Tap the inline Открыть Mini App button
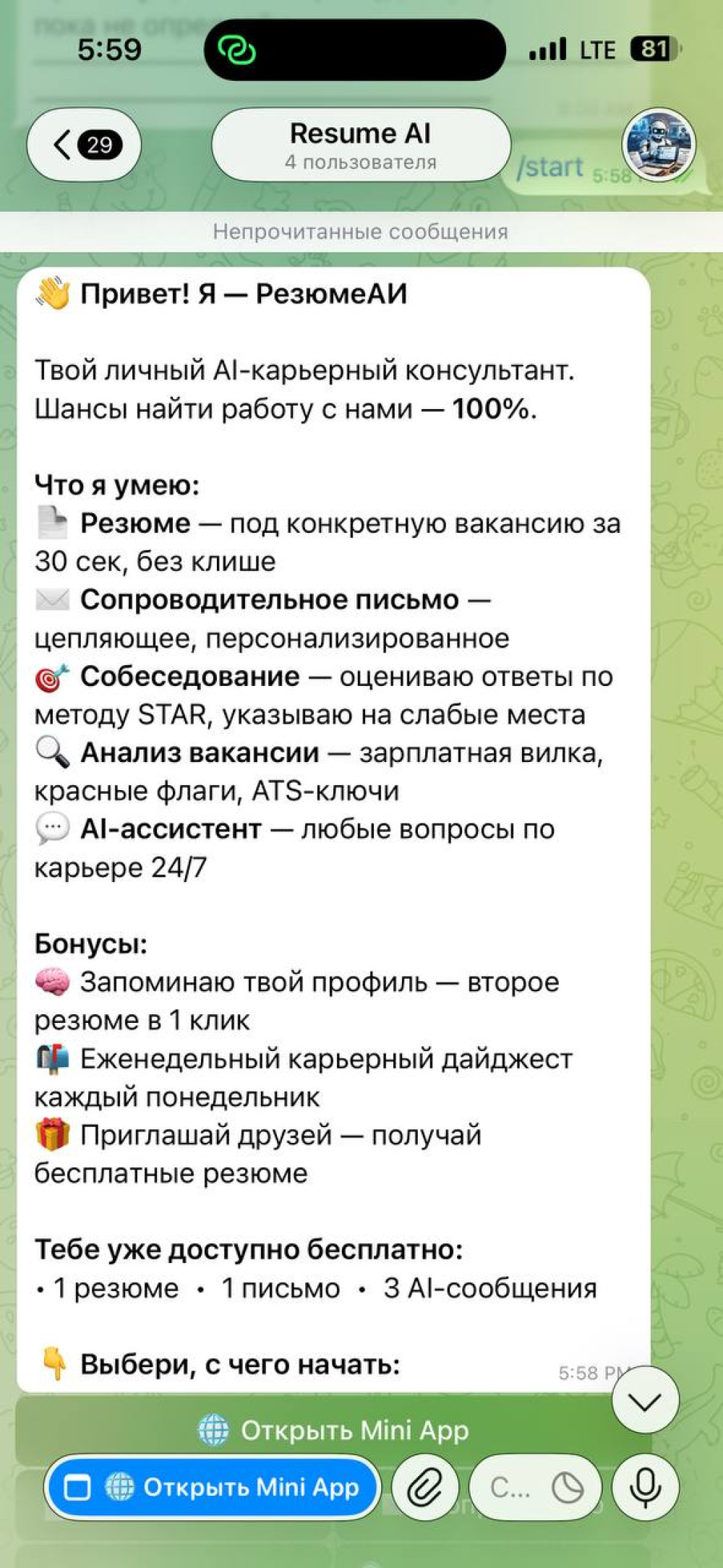The image size is (723, 1568). pyautogui.click(x=333, y=1430)
